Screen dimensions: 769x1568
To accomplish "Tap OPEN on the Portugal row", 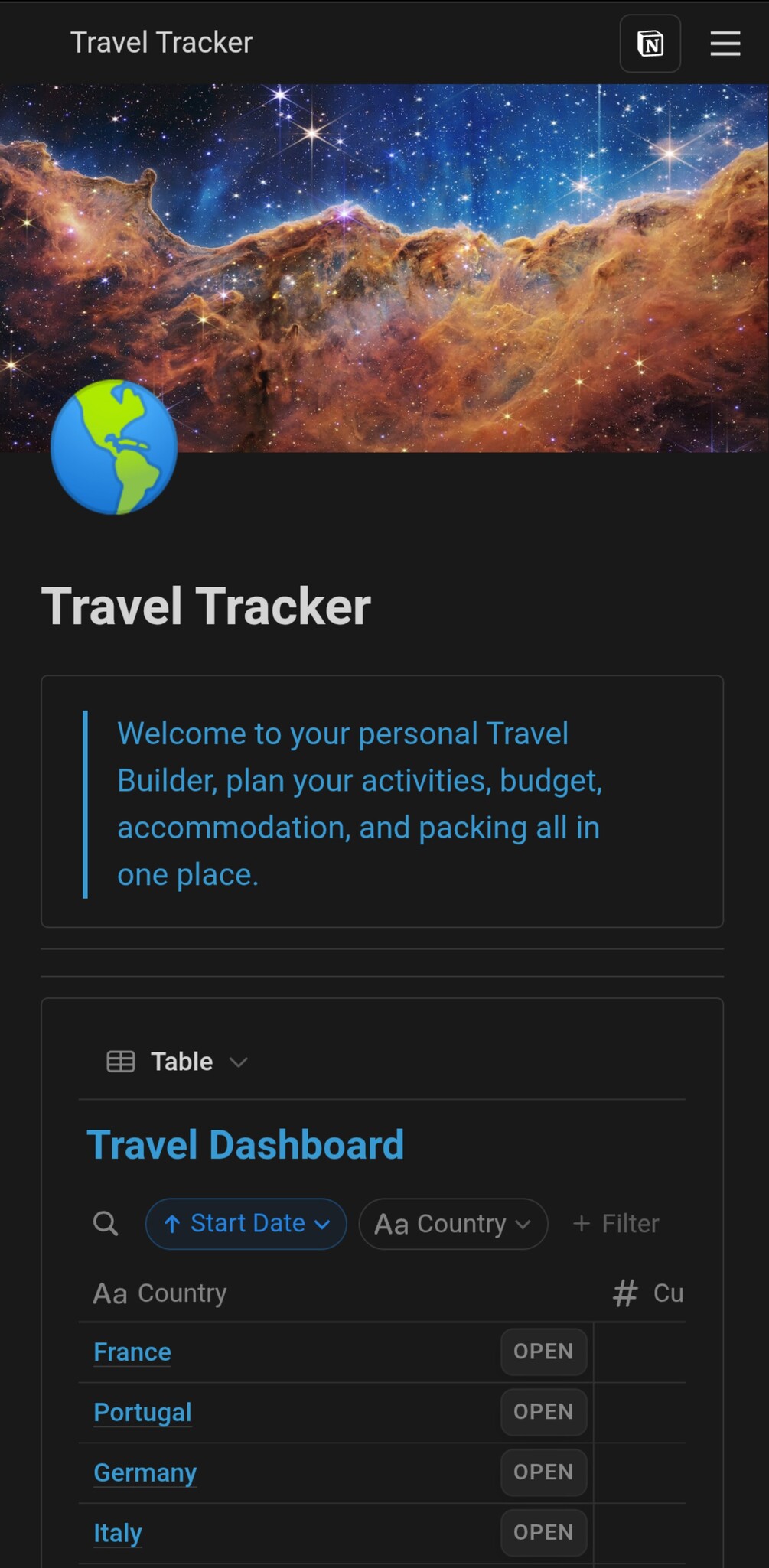I will click(x=543, y=1412).
